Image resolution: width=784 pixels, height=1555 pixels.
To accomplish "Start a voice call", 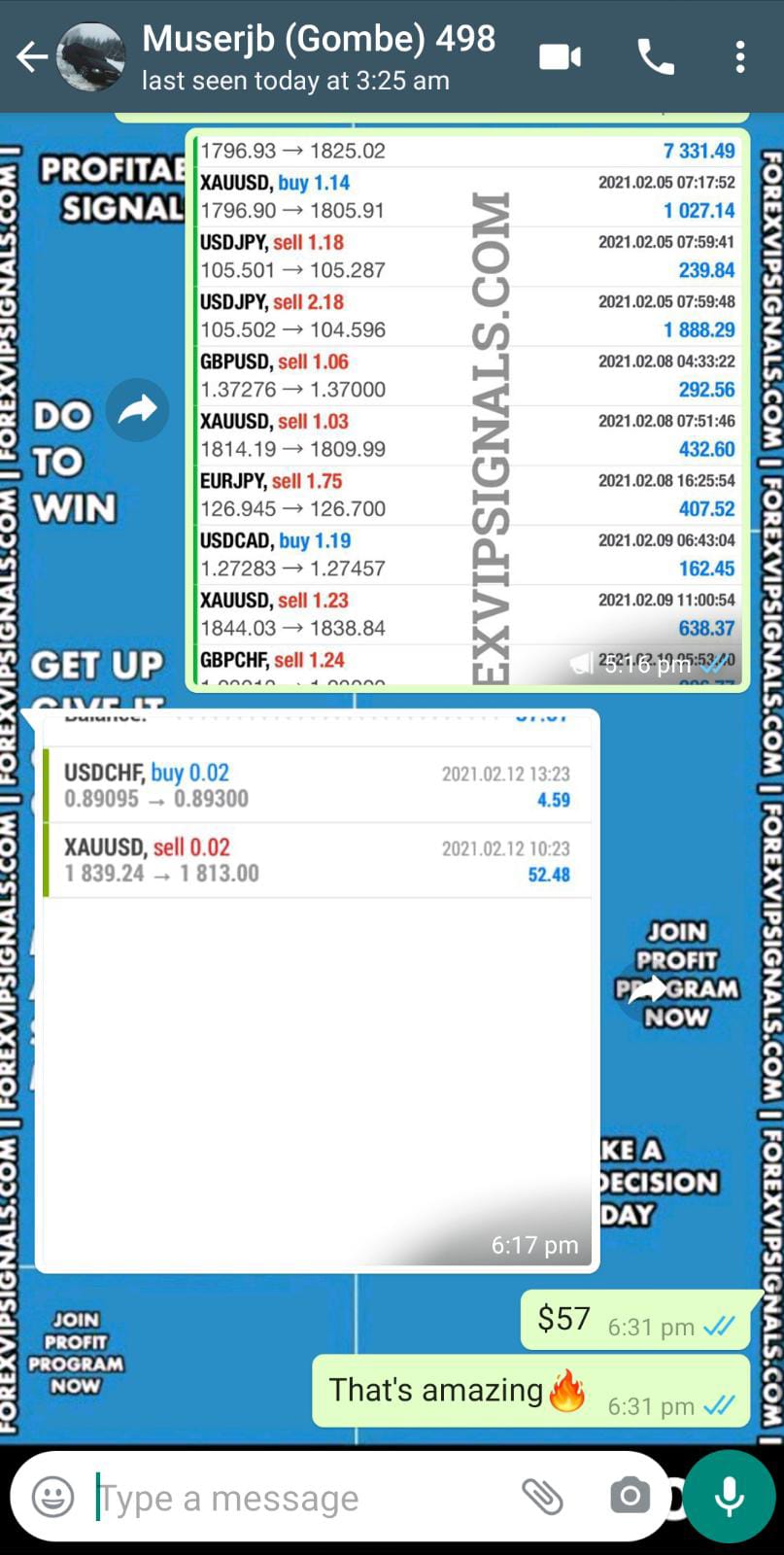I will pos(656,57).
